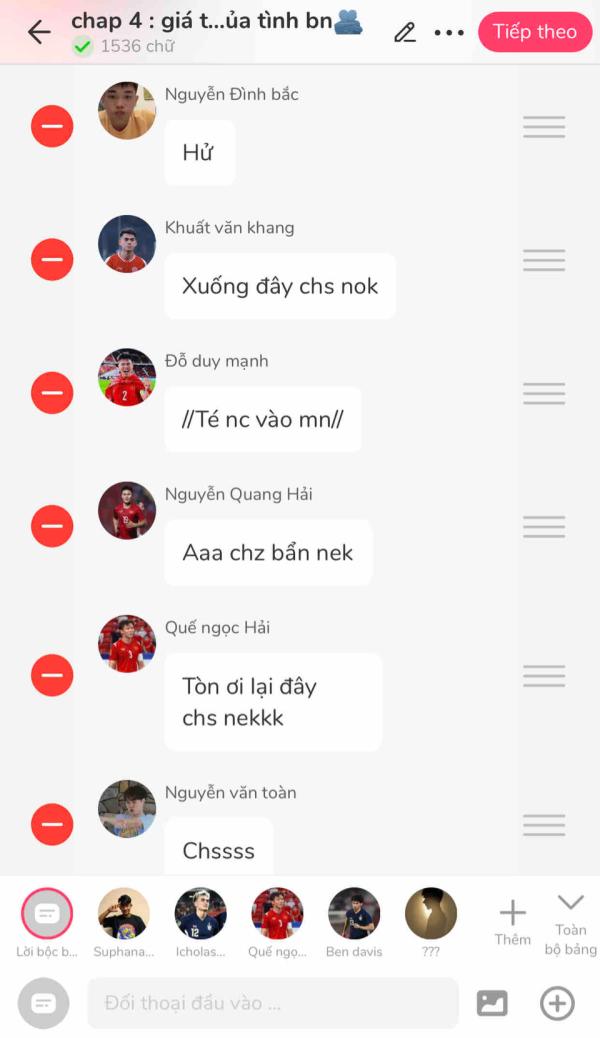This screenshot has width=600, height=1038.
Task: Go back using the arrow icon
Action: (39, 32)
